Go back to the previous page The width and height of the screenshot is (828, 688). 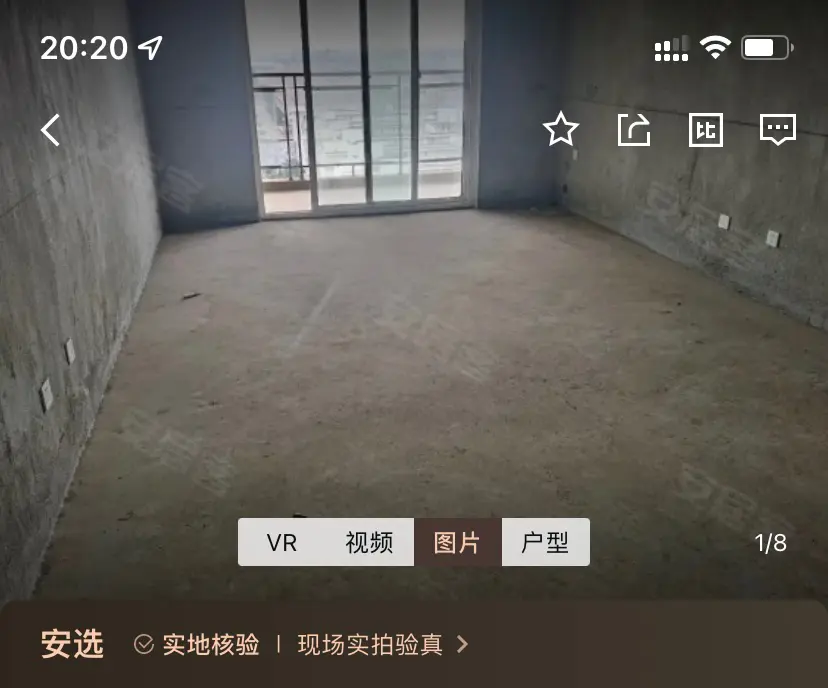pyautogui.click(x=50, y=129)
